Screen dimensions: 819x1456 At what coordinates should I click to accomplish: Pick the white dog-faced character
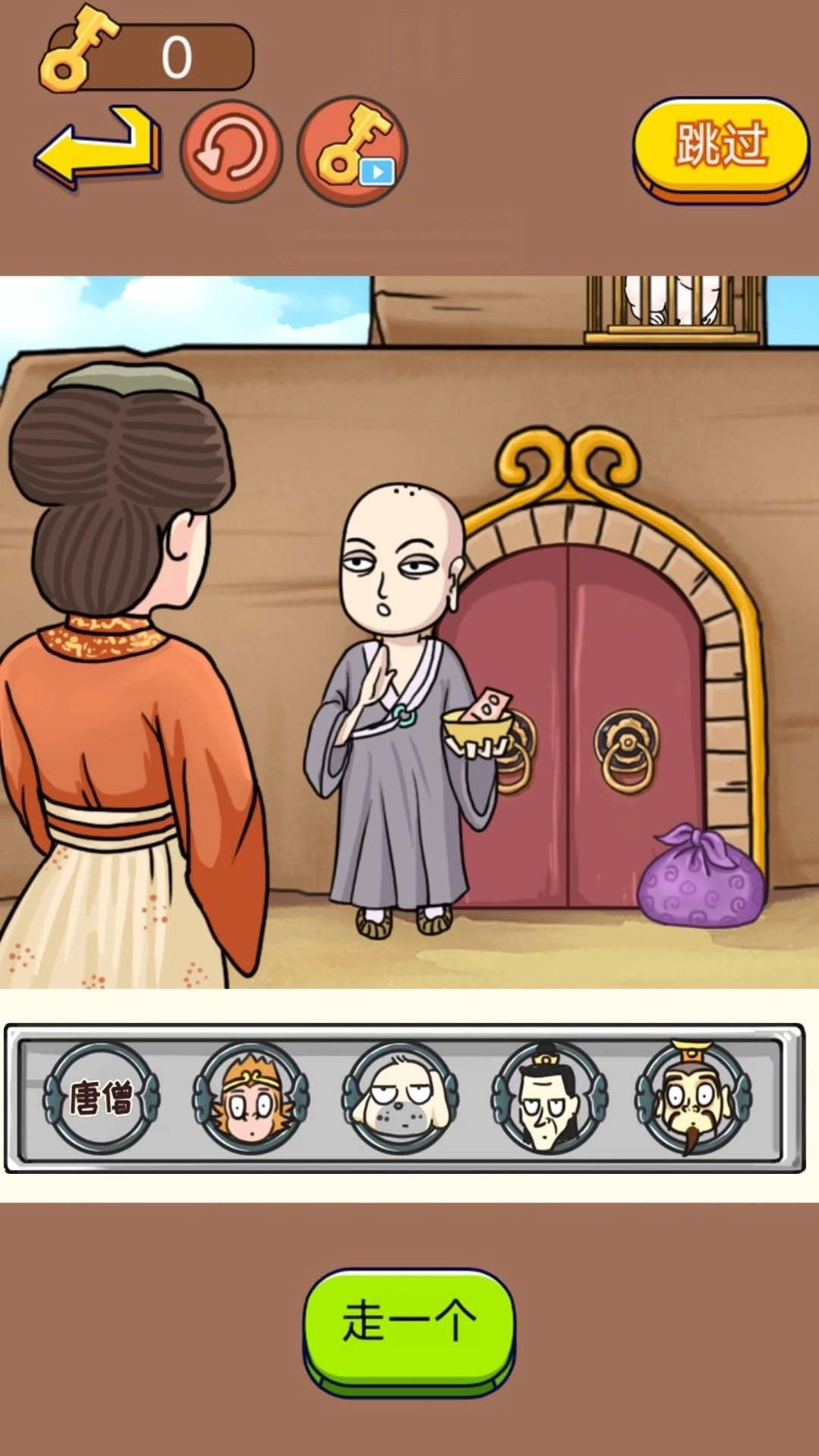click(399, 1097)
